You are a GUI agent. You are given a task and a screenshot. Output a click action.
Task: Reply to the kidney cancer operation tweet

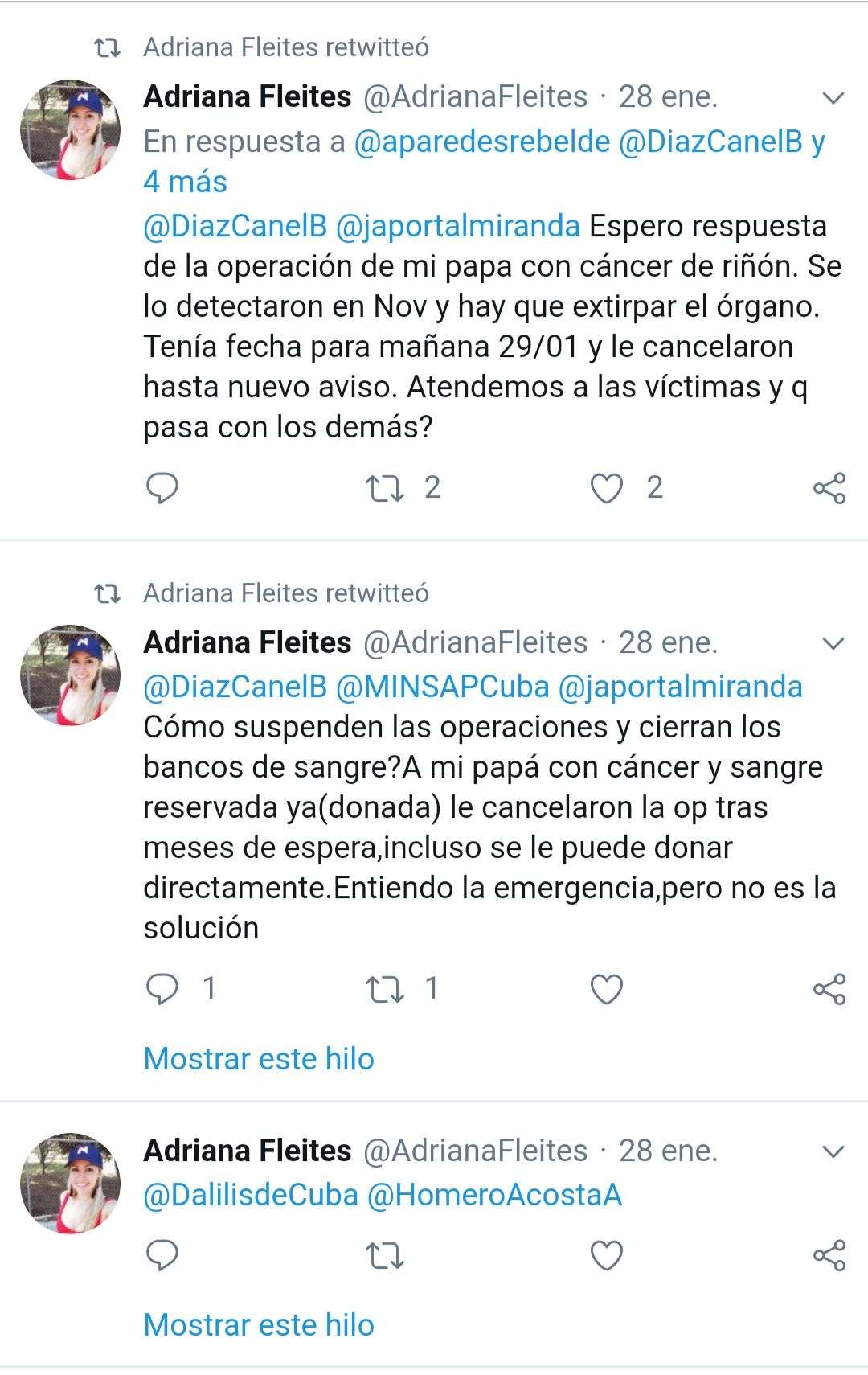coord(162,488)
